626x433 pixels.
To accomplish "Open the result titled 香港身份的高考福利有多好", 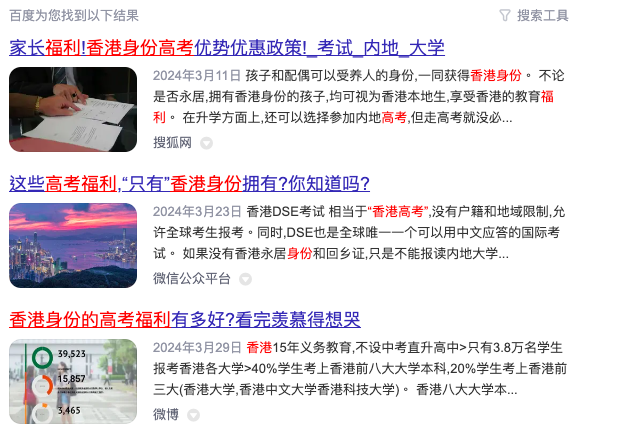I will click(185, 320).
